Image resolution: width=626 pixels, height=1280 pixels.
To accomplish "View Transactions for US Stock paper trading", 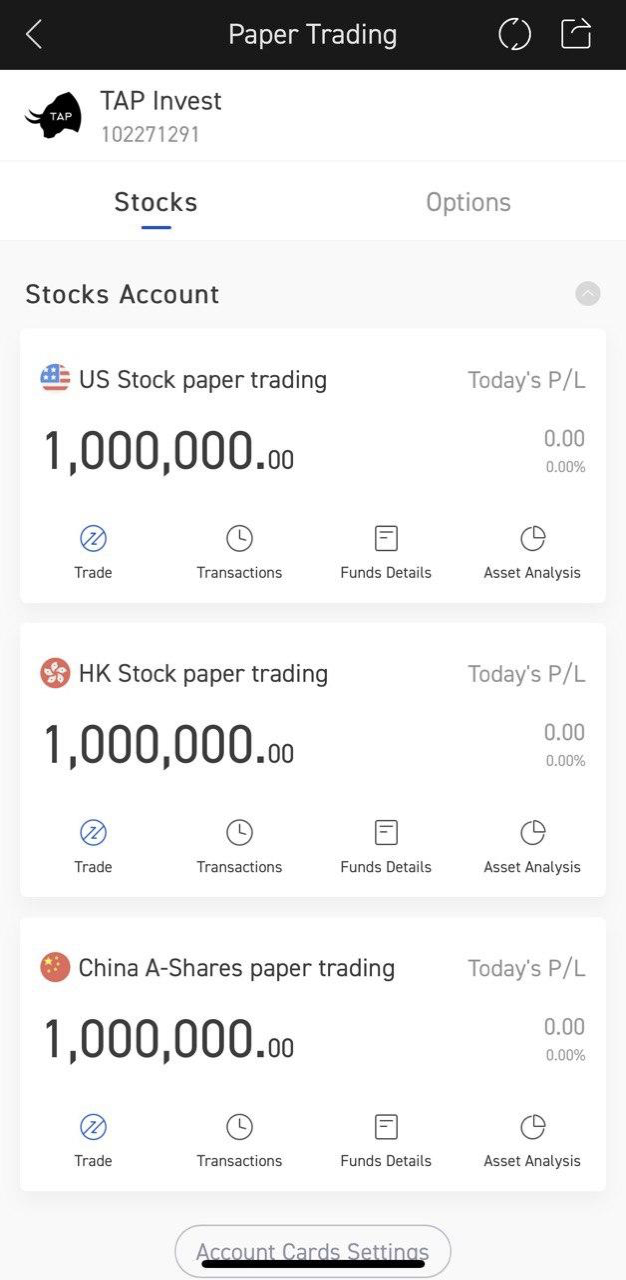I will click(x=239, y=551).
